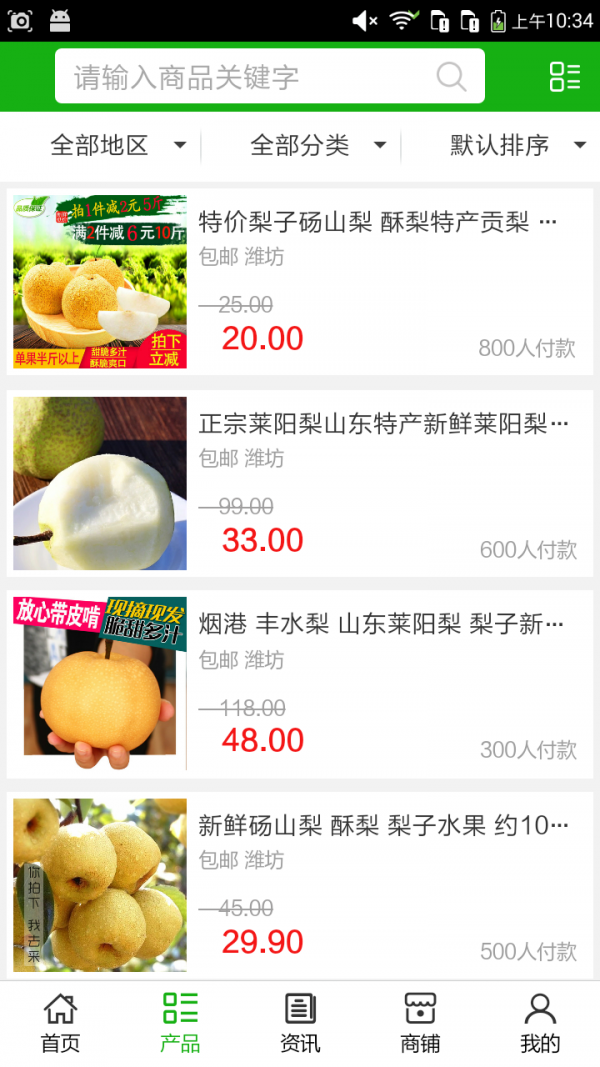View the 烟港 丰水梨 product listing
Image resolution: width=600 pixels, height=1067 pixels.
[300, 684]
